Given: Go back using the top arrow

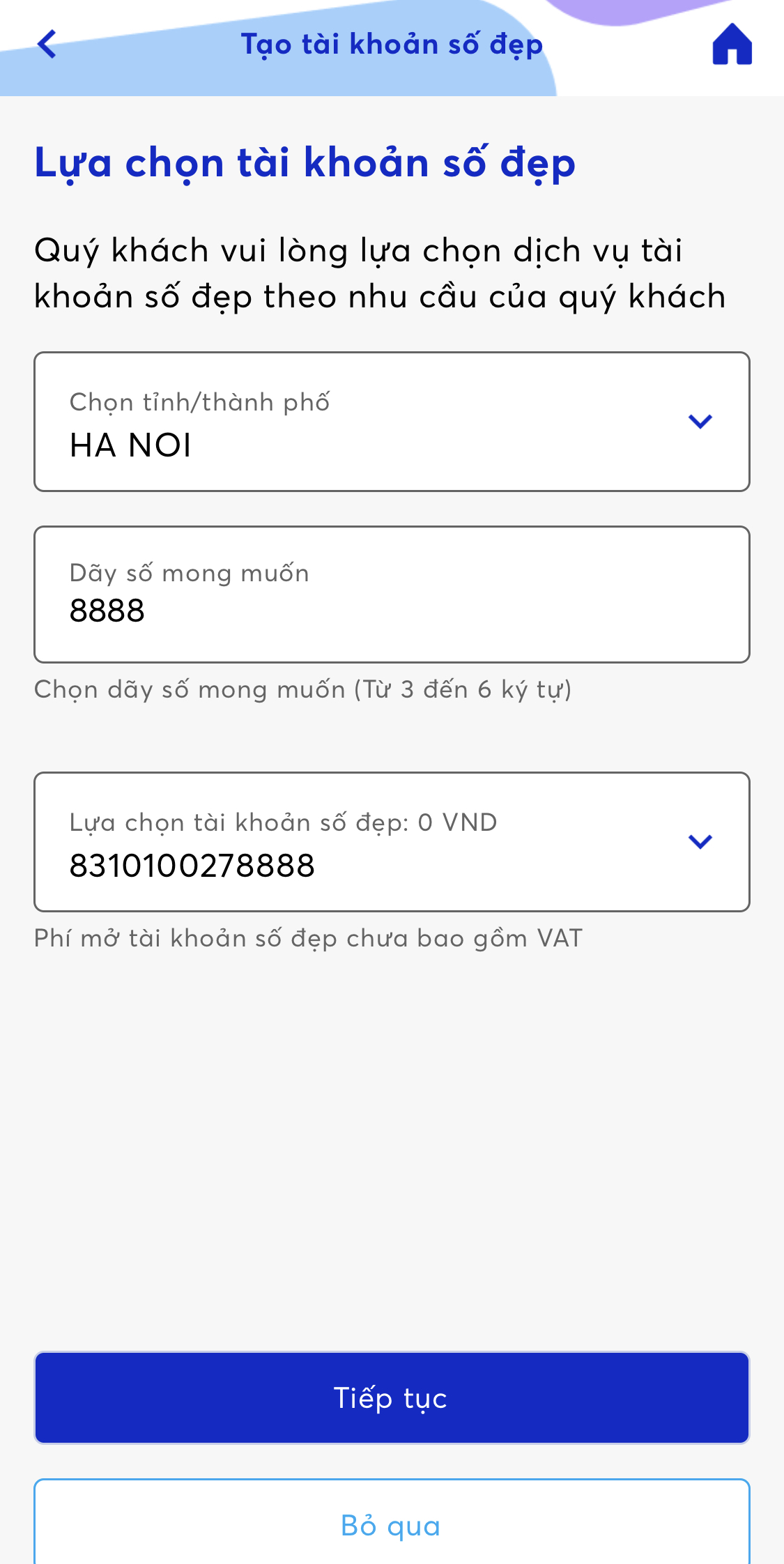Looking at the screenshot, I should tap(47, 45).
